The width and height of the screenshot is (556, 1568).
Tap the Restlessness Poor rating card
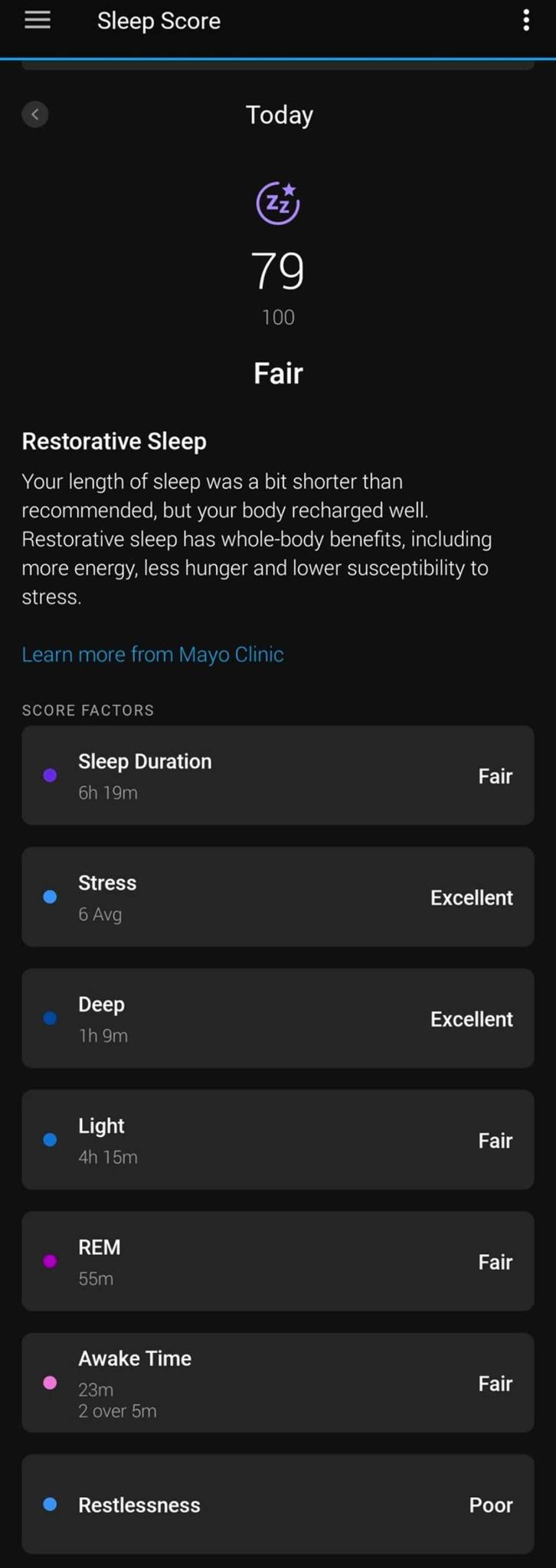(277, 1504)
